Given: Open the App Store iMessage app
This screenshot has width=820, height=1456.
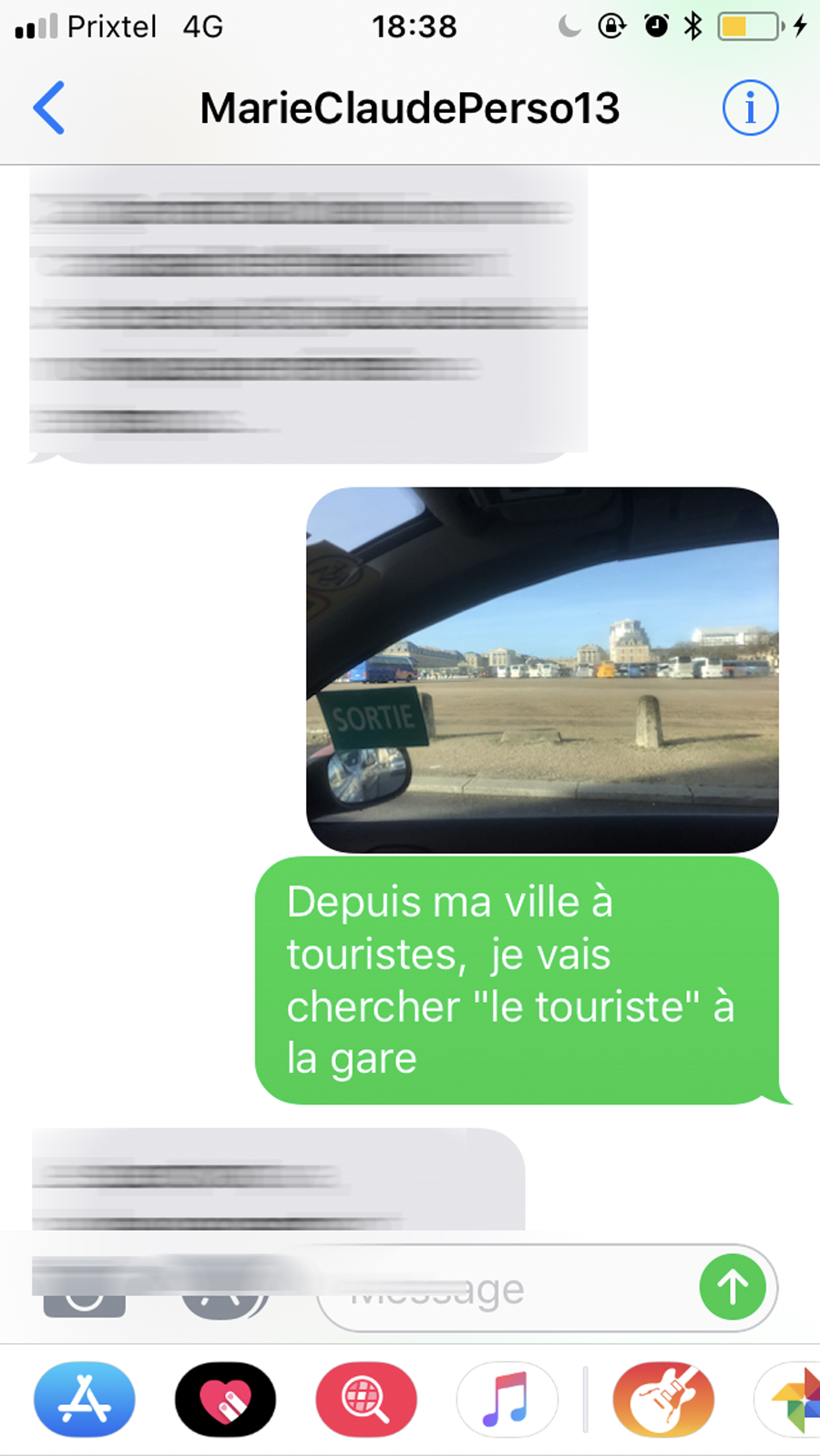Looking at the screenshot, I should (85, 1399).
